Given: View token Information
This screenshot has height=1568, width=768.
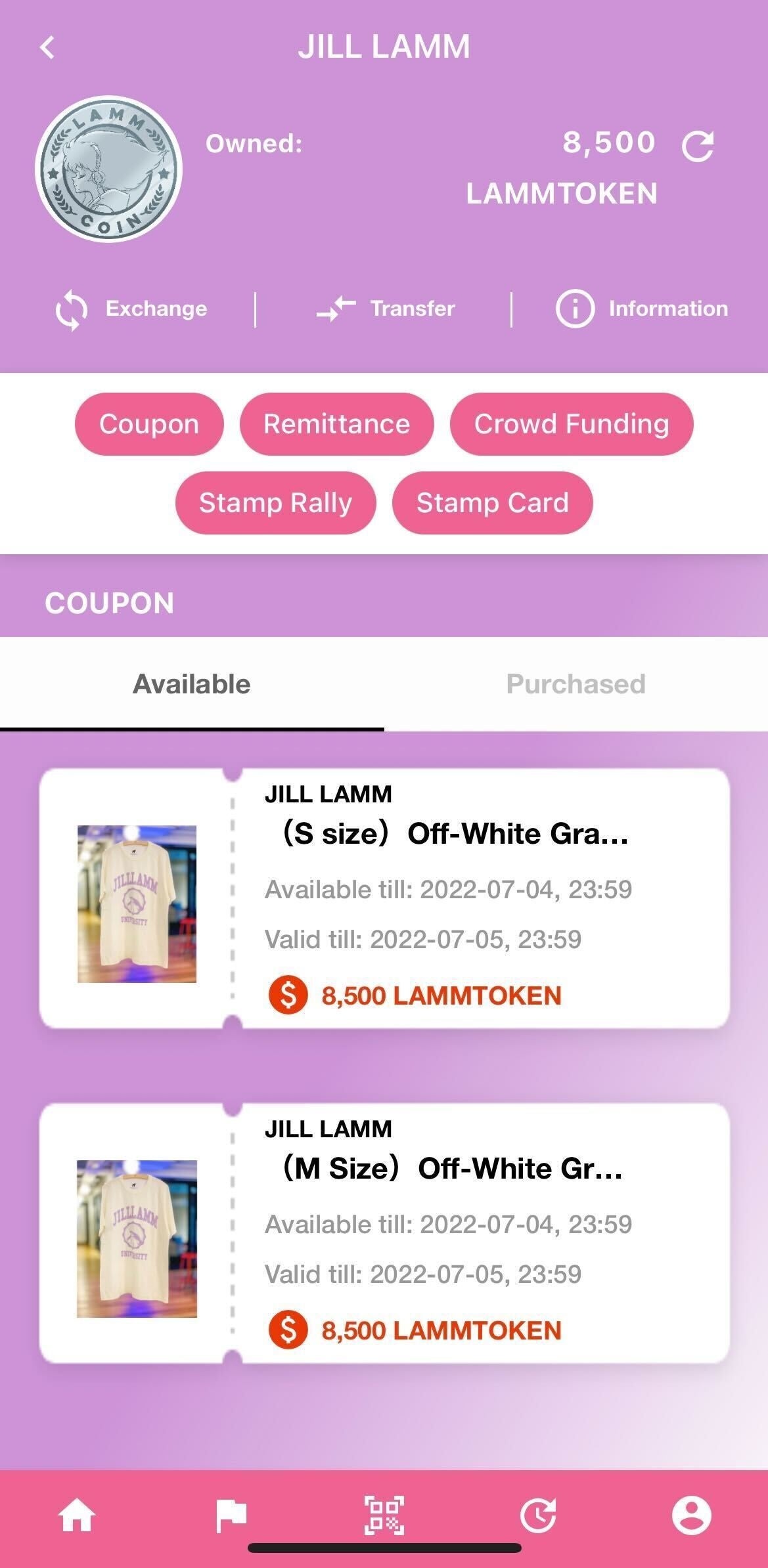Looking at the screenshot, I should pos(642,309).
